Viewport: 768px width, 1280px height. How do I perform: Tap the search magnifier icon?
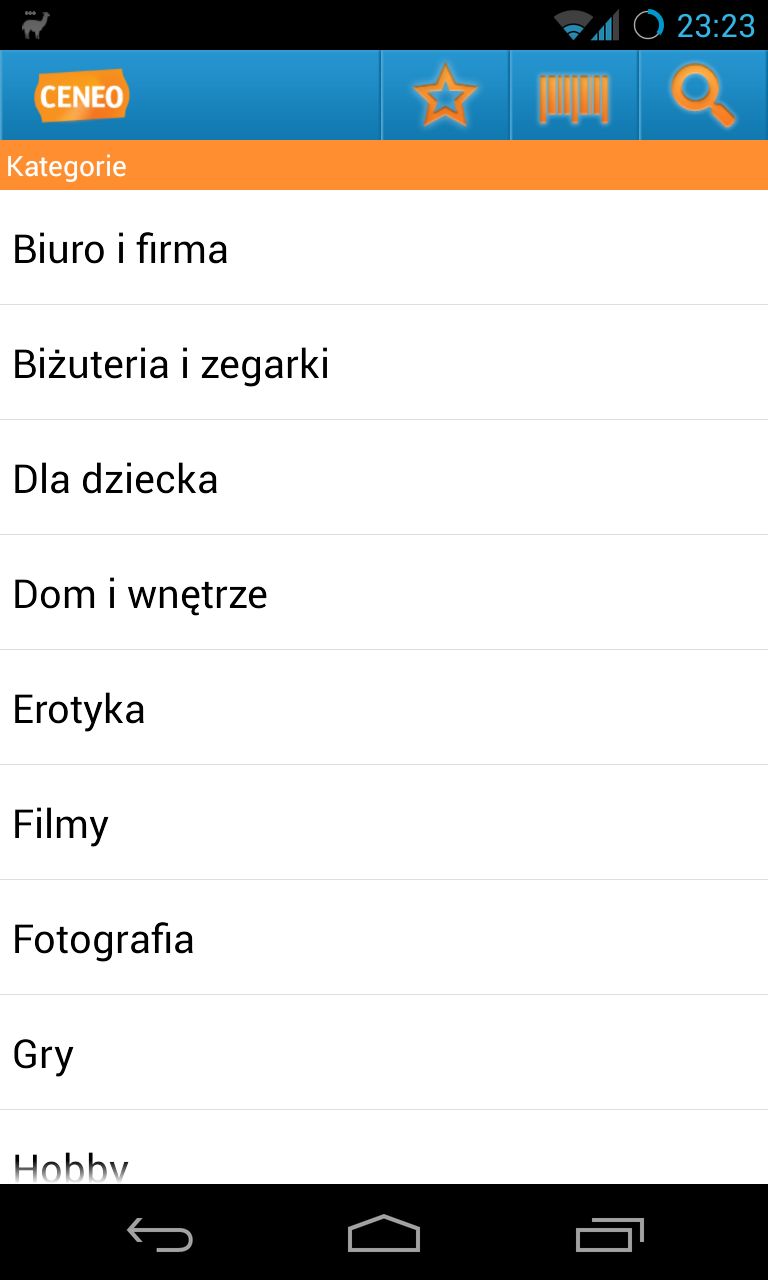(x=704, y=96)
